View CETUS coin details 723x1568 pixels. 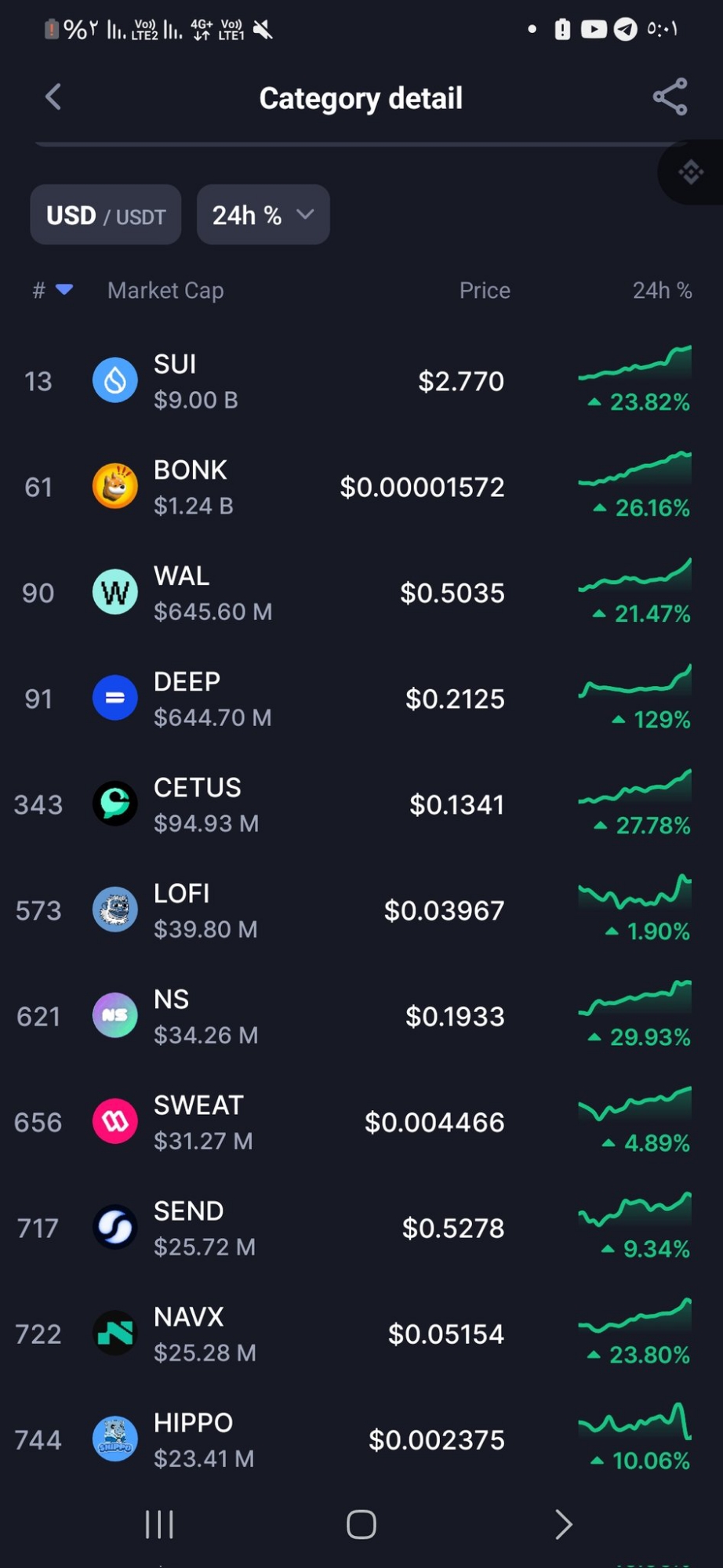(x=361, y=805)
